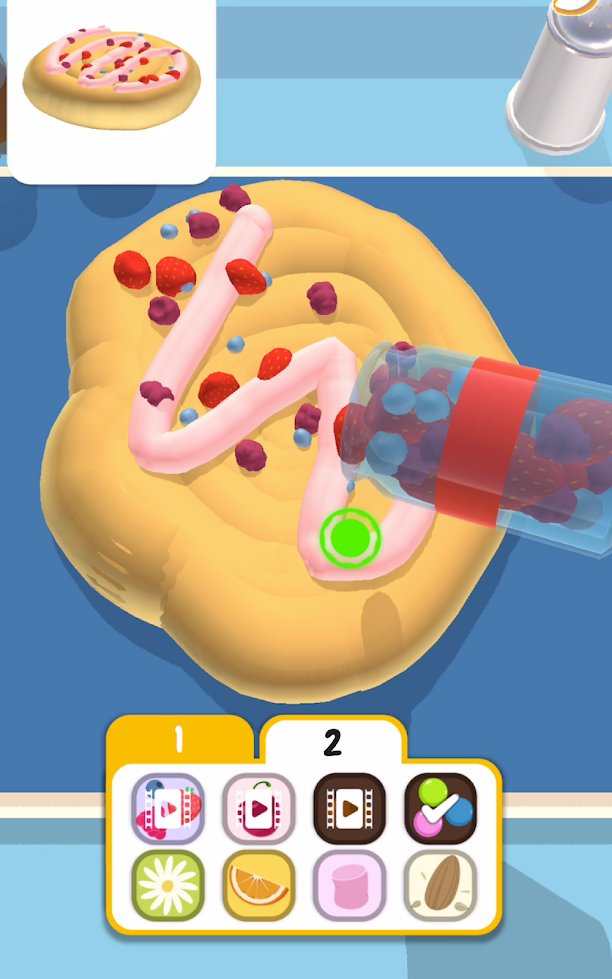Unlock the chocolate topping via video

[349, 808]
